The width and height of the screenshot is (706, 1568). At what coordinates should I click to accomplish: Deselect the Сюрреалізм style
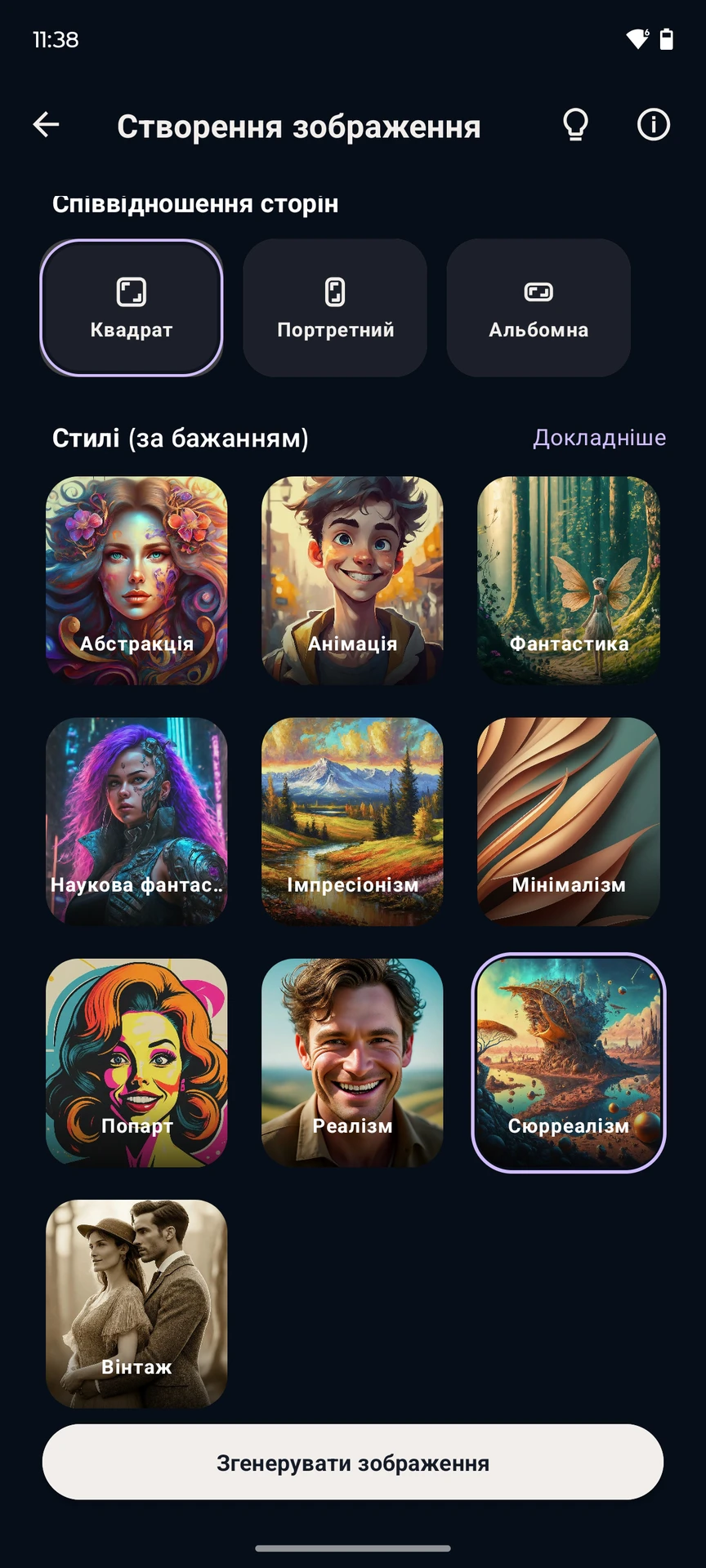pos(568,1062)
